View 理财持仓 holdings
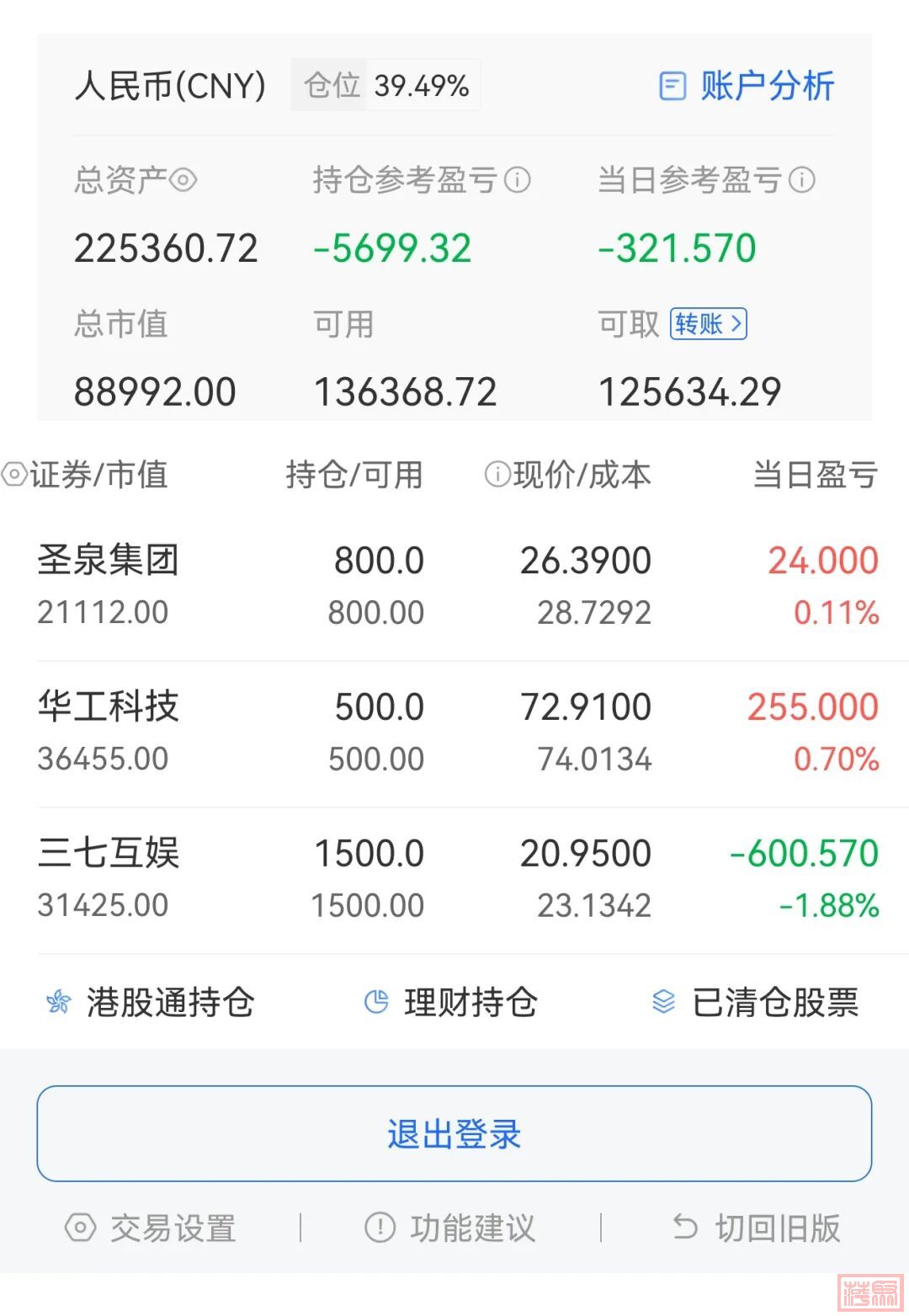 coord(451,1002)
